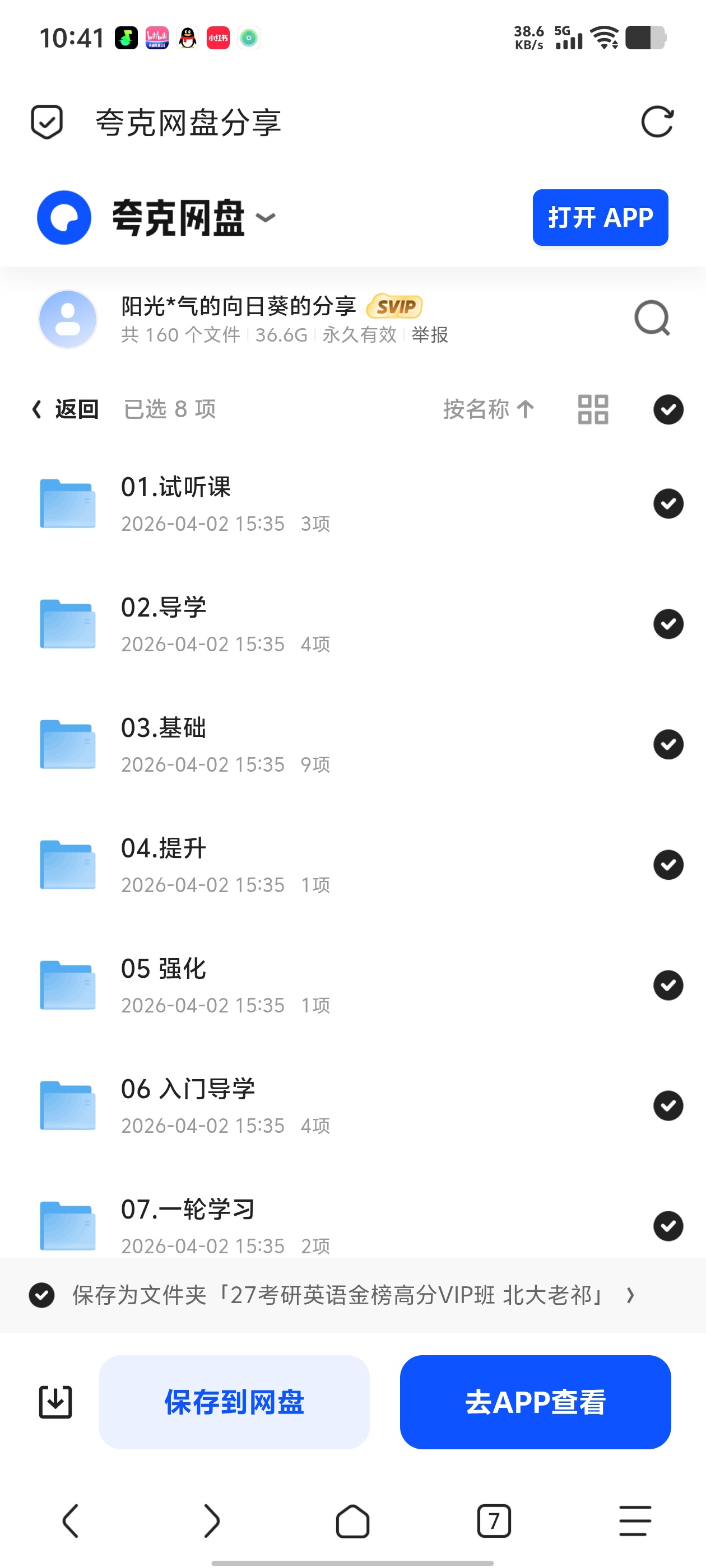This screenshot has width=706, height=1568.
Task: Search within the shared files
Action: point(652,318)
